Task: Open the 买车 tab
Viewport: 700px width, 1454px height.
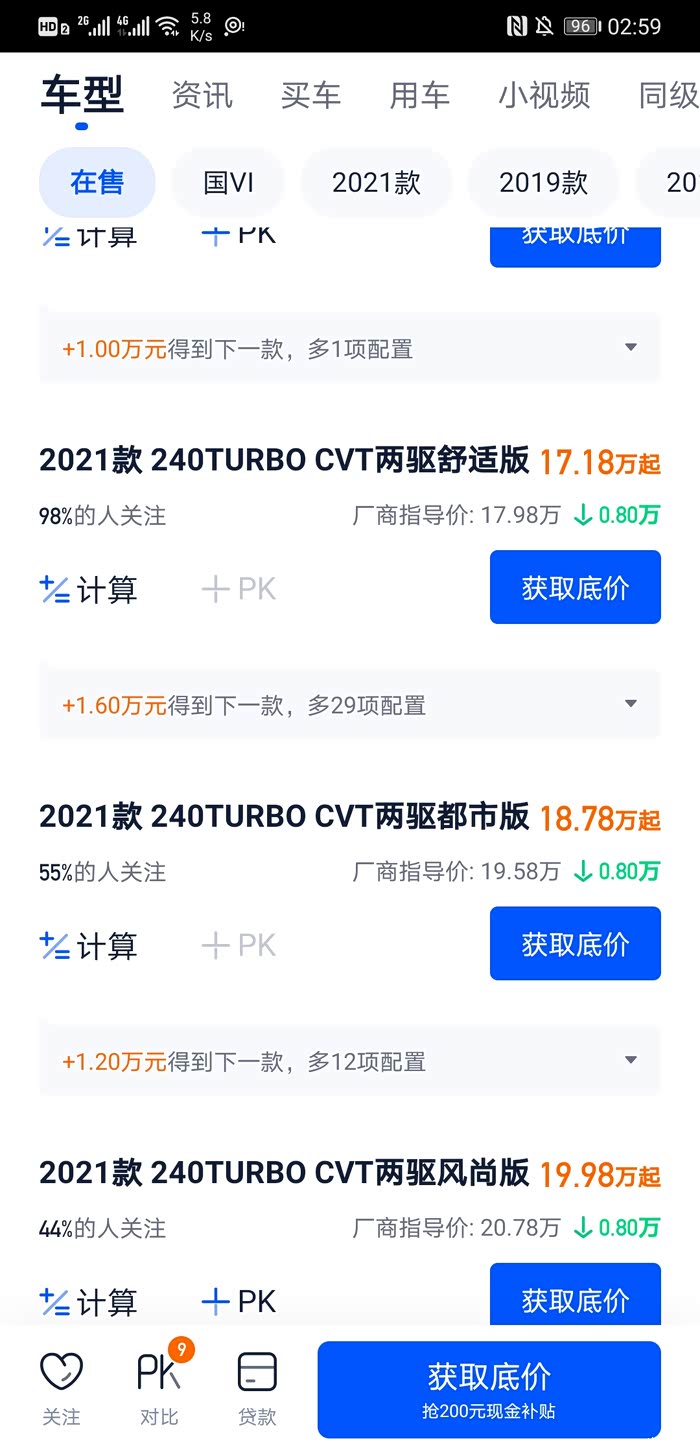Action: point(311,96)
